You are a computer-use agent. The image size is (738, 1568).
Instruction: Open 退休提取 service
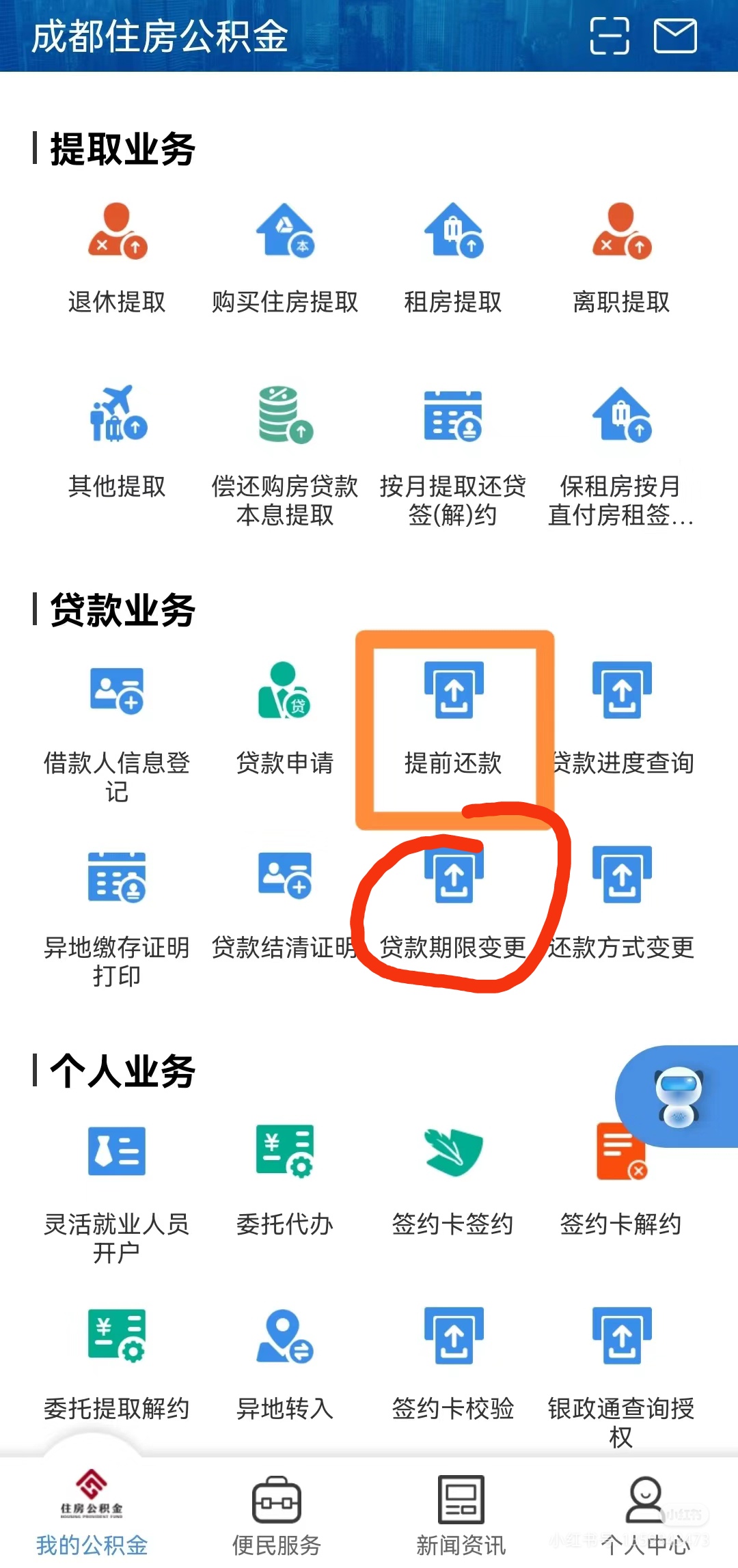pyautogui.click(x=117, y=258)
